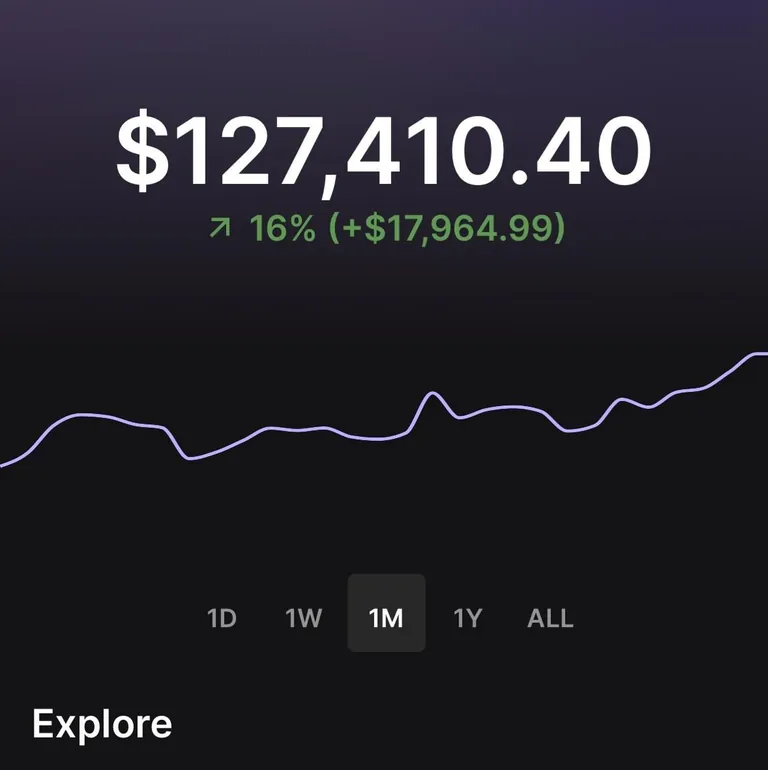The width and height of the screenshot is (768, 770).
Task: Click the green upward trend arrow icon
Action: point(218,228)
